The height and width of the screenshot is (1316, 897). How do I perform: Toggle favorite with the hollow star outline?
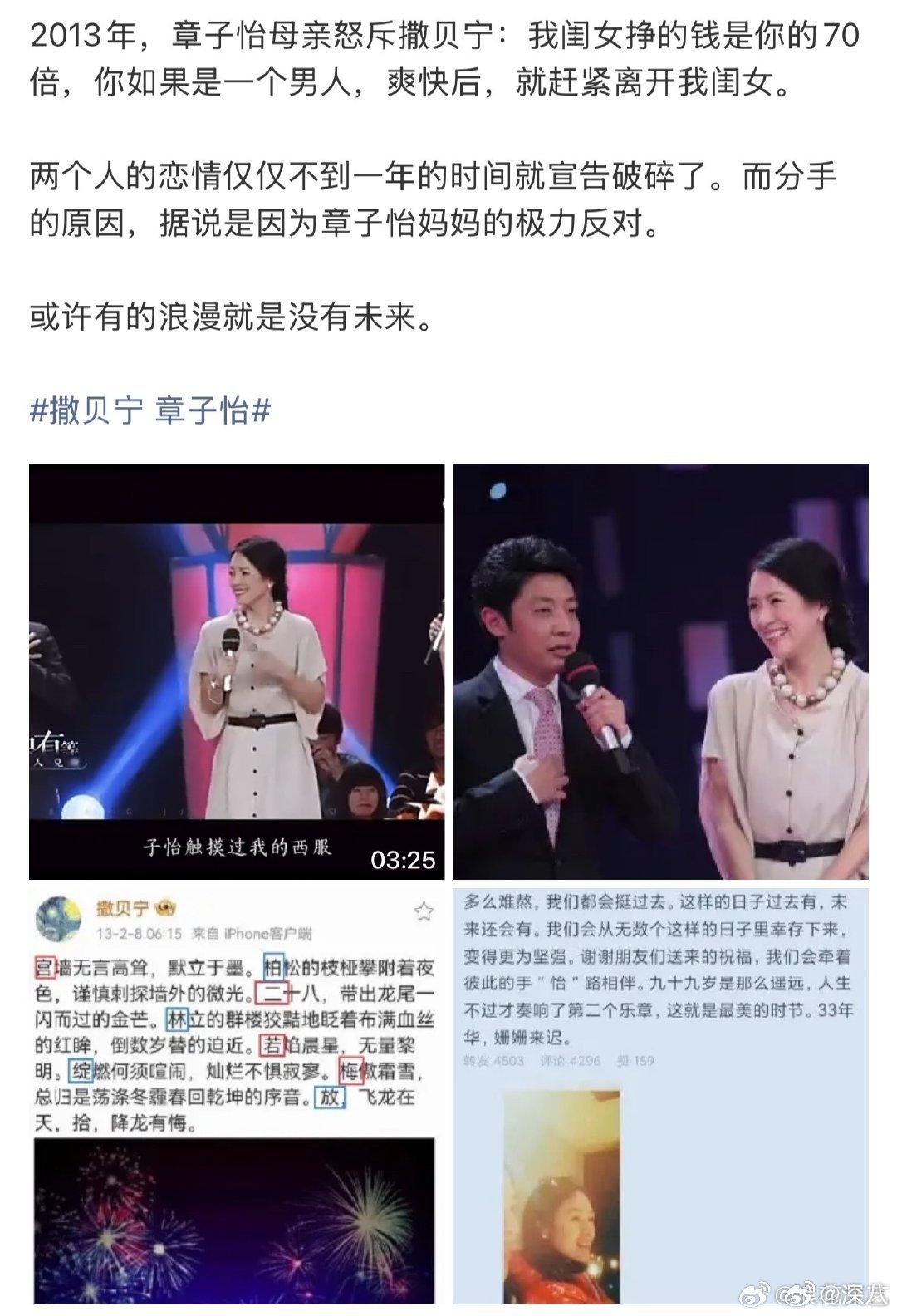[x=425, y=910]
